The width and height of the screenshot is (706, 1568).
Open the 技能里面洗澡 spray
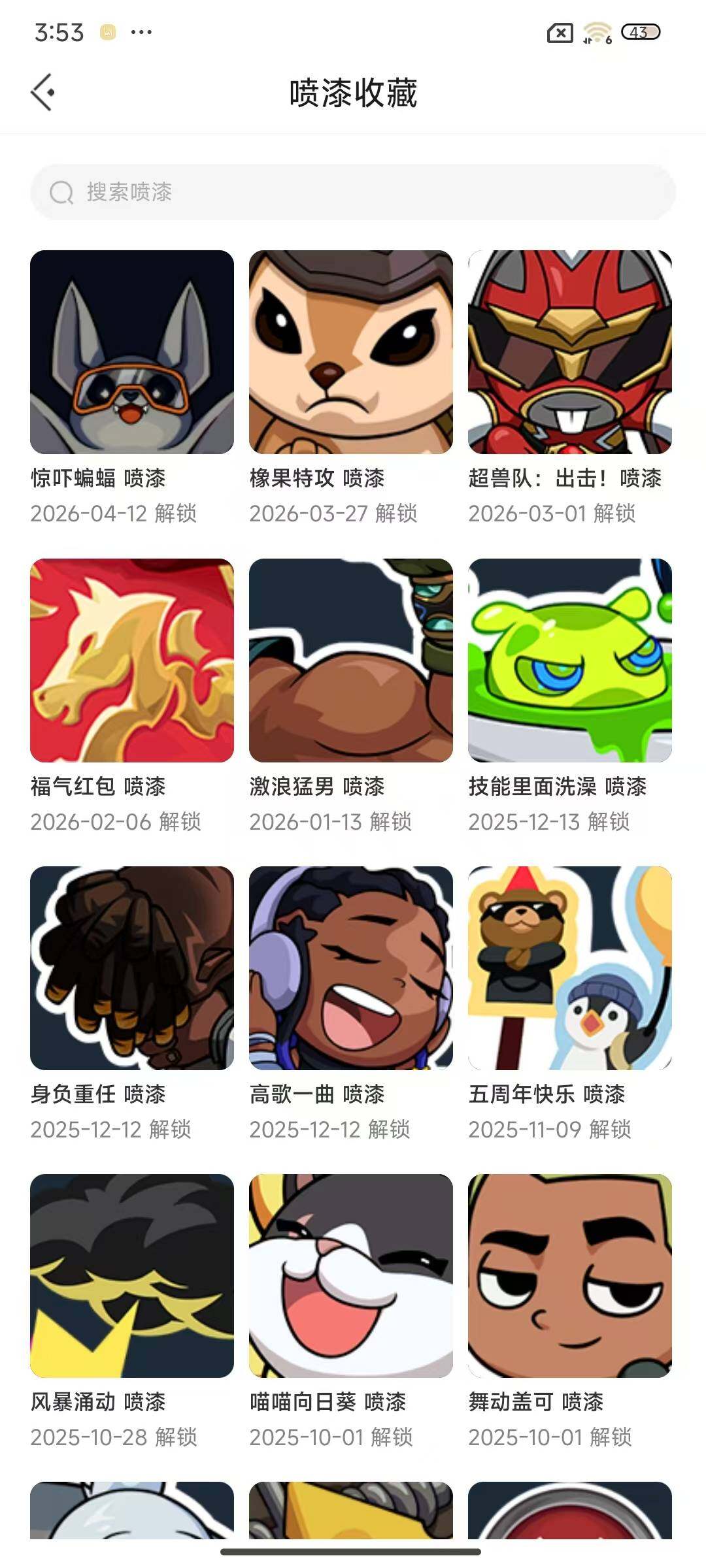[x=570, y=663]
